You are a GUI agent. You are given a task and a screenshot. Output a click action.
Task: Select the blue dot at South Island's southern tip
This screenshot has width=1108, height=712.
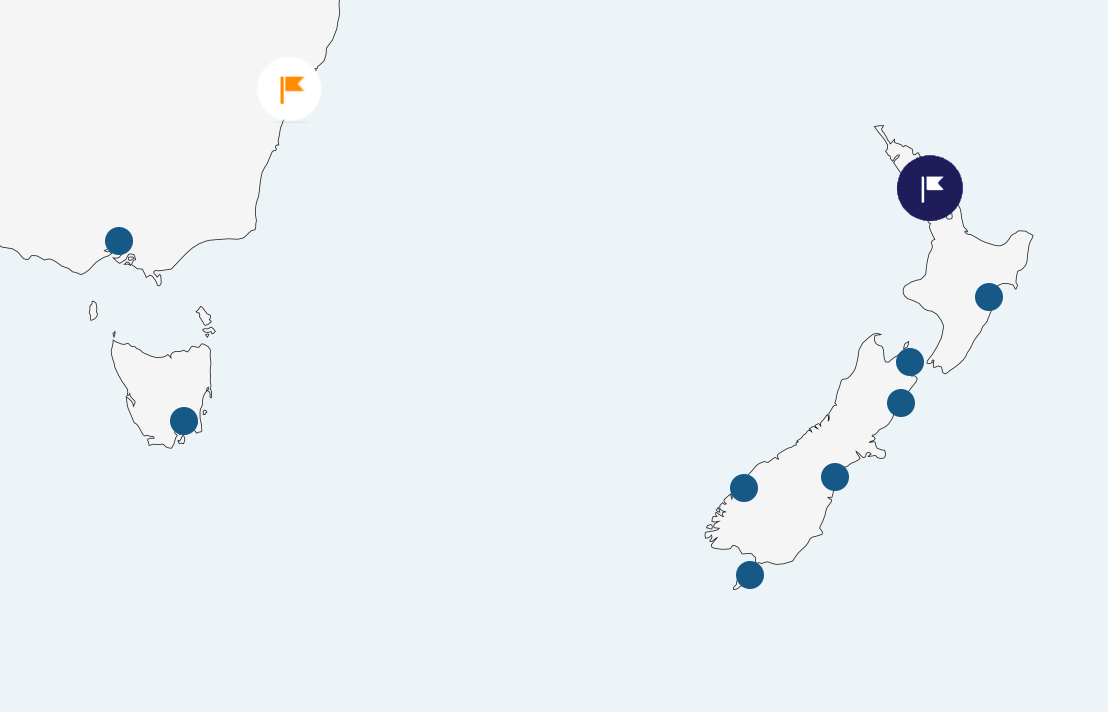750,575
